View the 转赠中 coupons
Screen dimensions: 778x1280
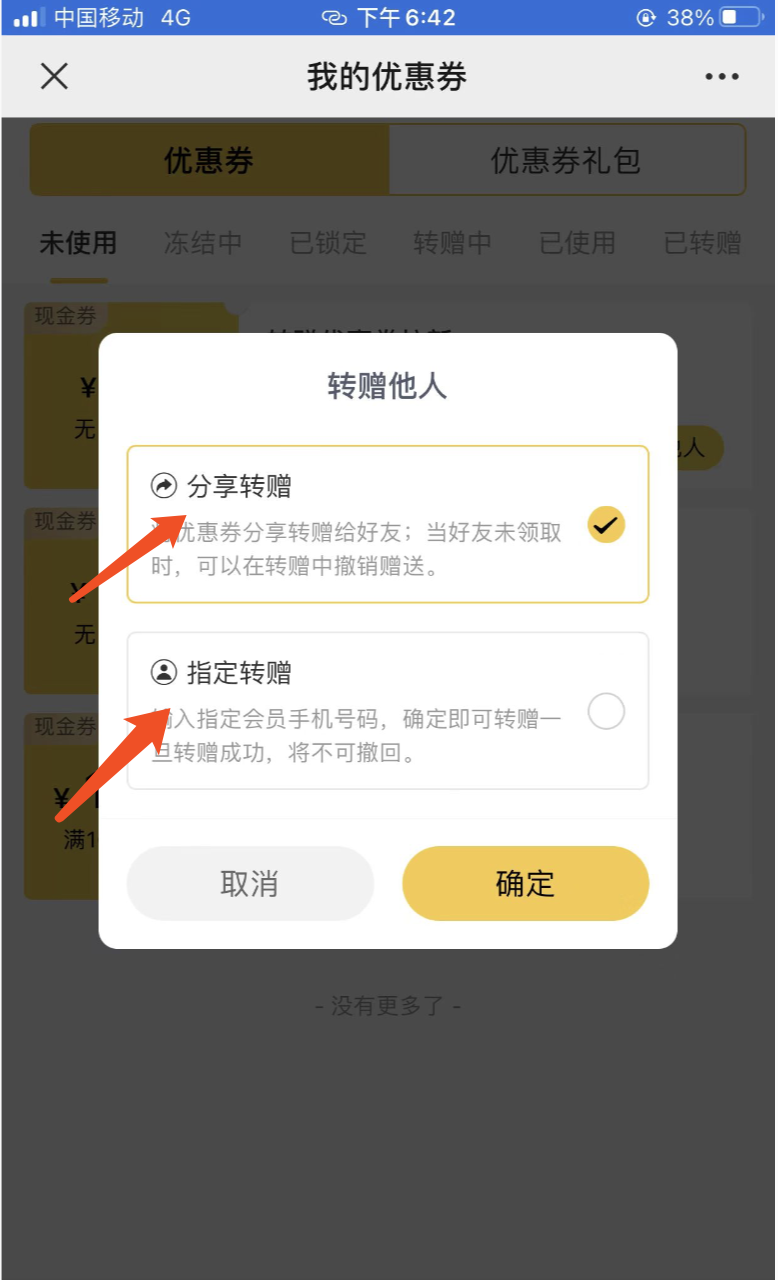(452, 242)
